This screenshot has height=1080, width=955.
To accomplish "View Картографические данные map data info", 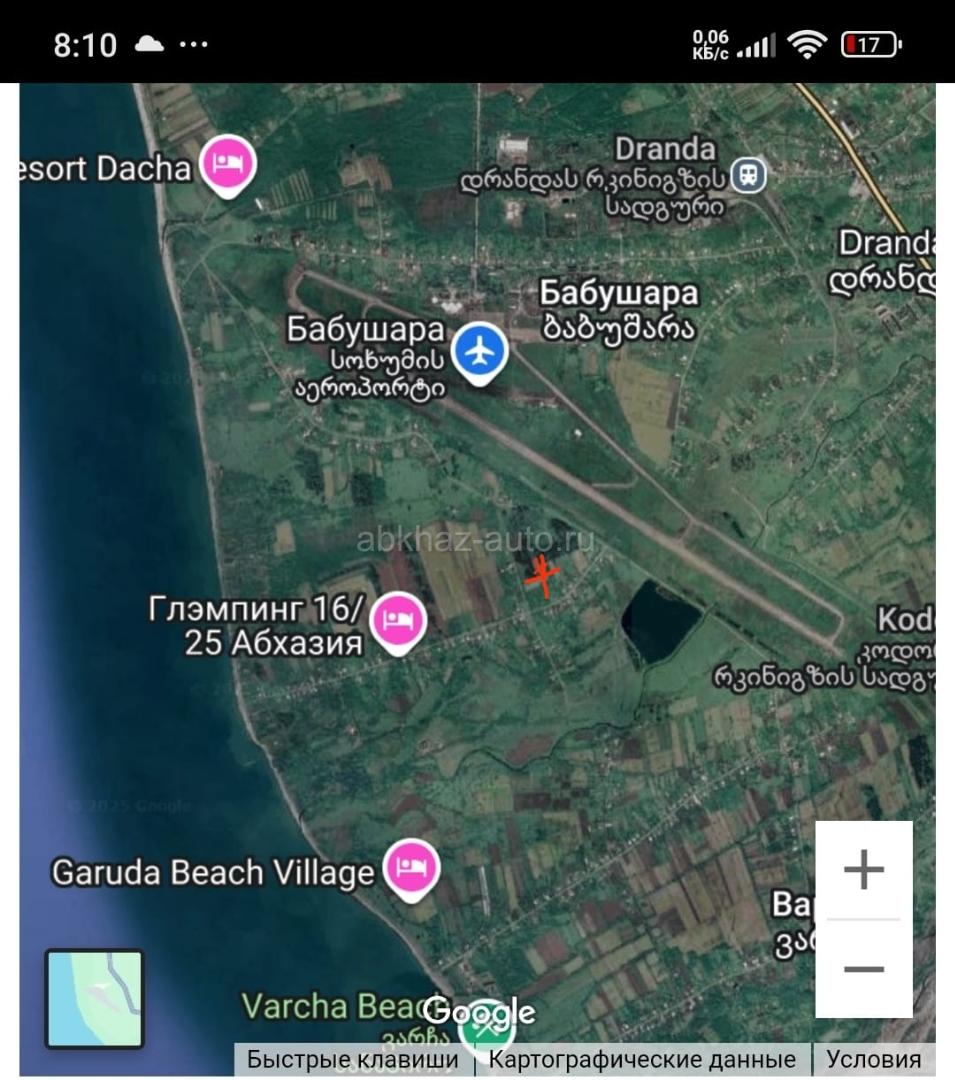I will coord(642,1060).
